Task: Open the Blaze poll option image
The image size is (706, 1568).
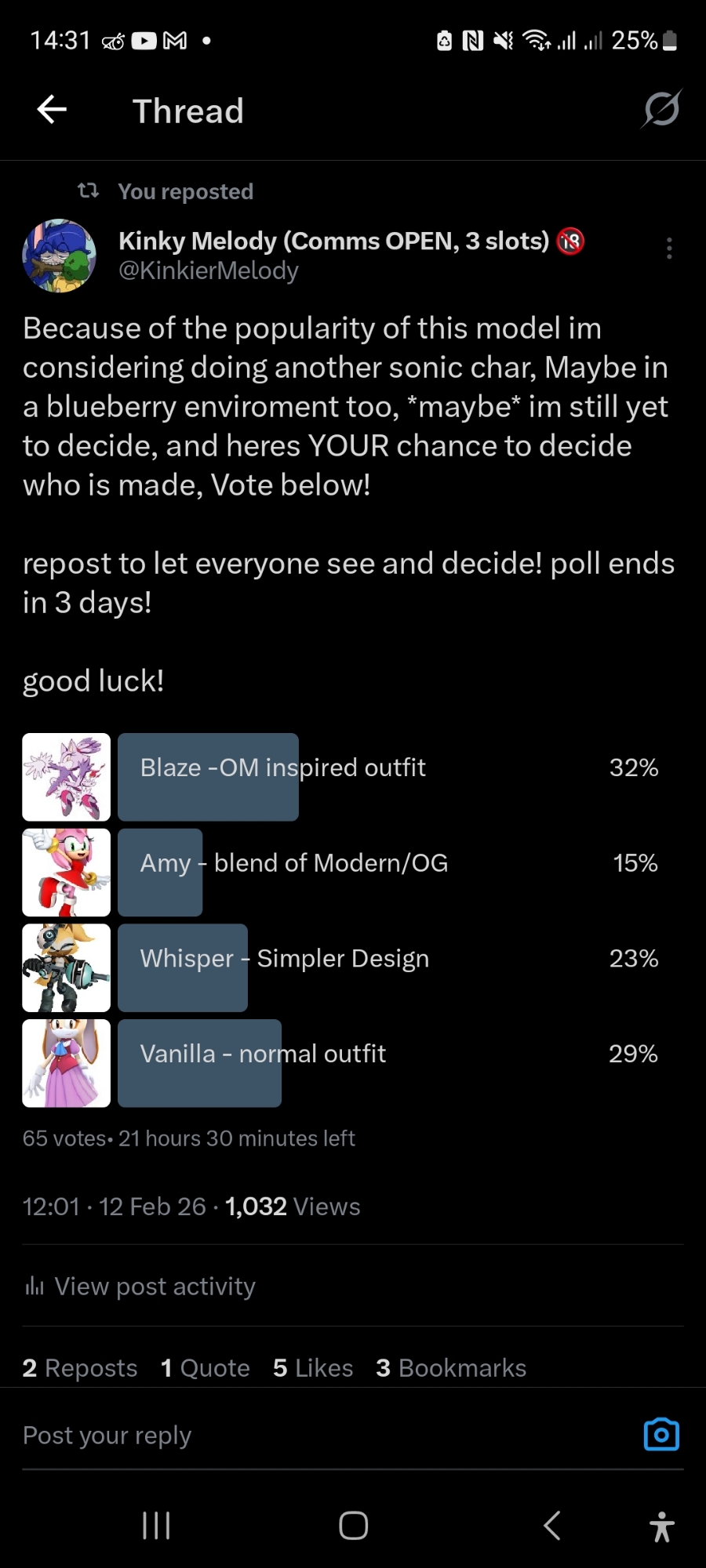Action: (67, 777)
